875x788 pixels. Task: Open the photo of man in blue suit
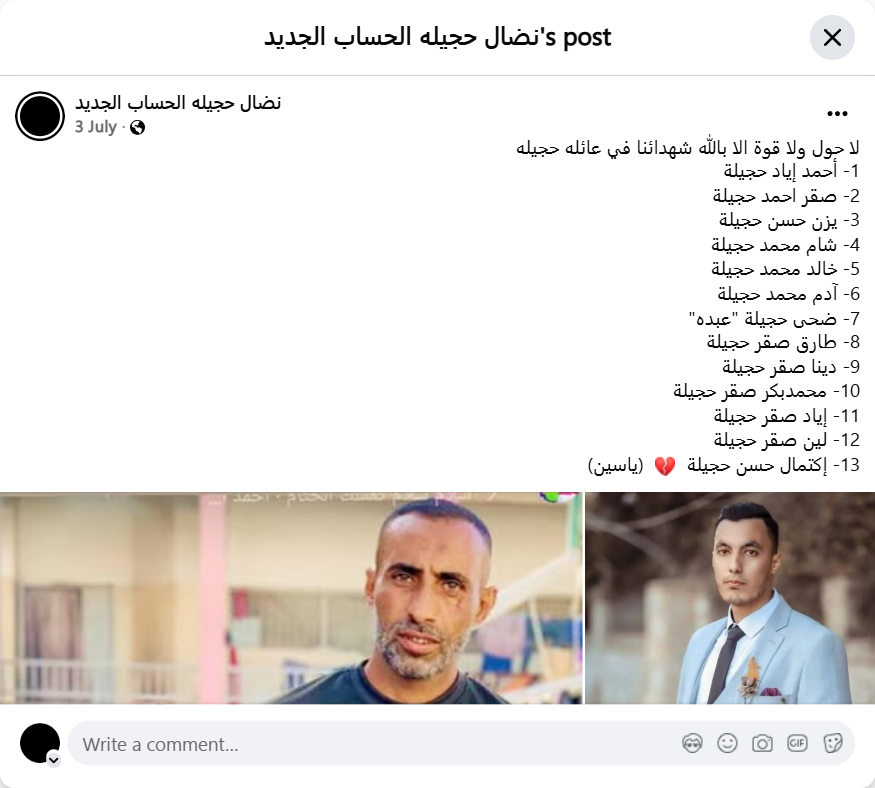click(729, 598)
